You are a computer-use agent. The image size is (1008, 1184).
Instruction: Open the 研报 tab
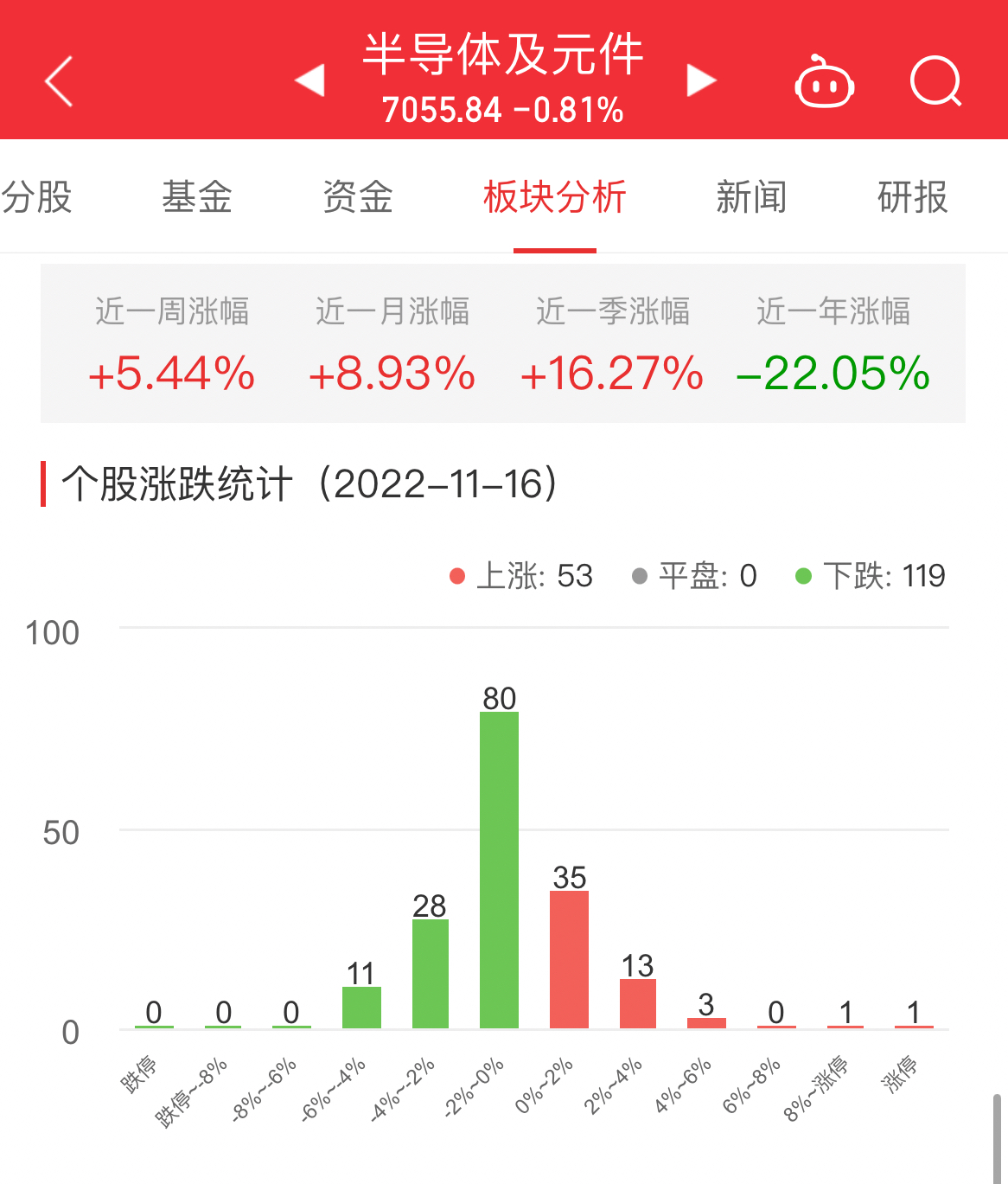pyautogui.click(x=912, y=197)
